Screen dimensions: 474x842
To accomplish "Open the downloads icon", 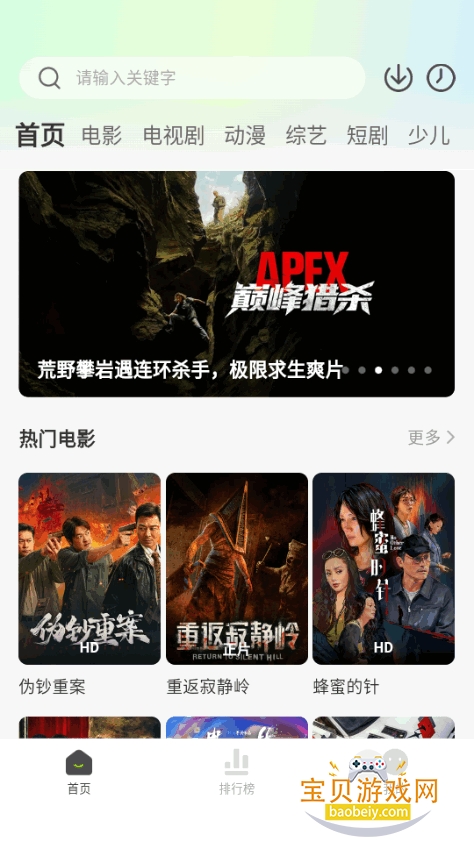I will coord(398,78).
